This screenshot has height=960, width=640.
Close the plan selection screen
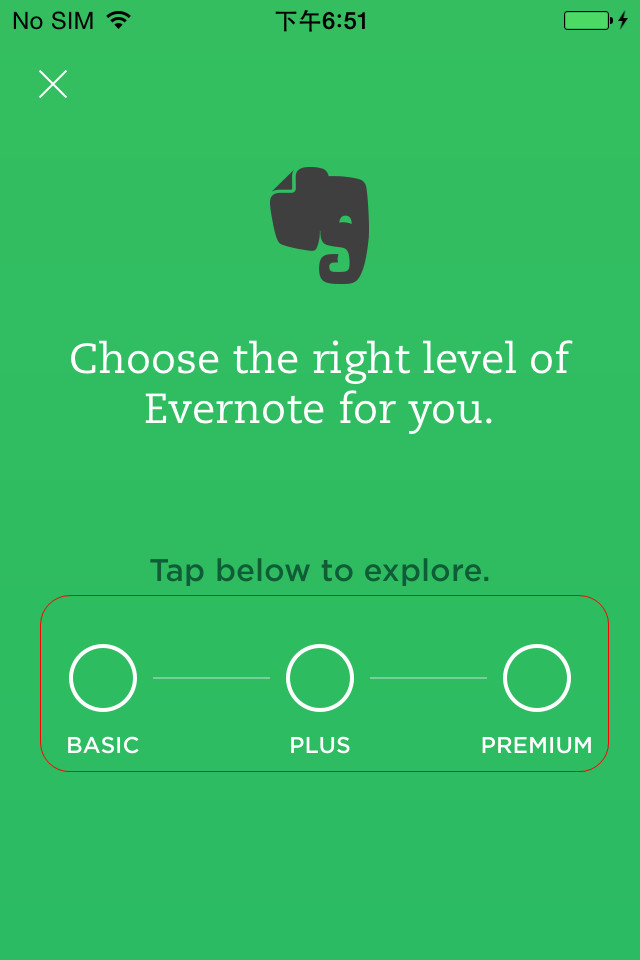(53, 84)
